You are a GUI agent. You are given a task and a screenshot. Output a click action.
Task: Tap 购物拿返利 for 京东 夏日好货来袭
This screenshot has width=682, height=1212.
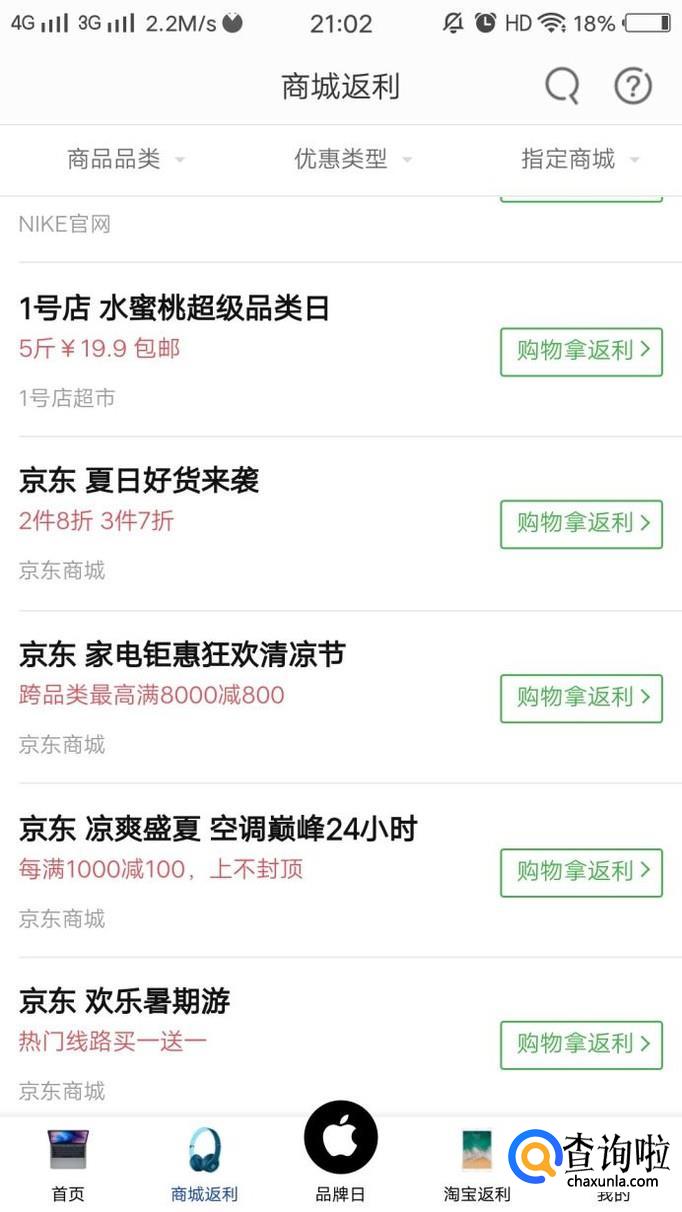coord(581,523)
